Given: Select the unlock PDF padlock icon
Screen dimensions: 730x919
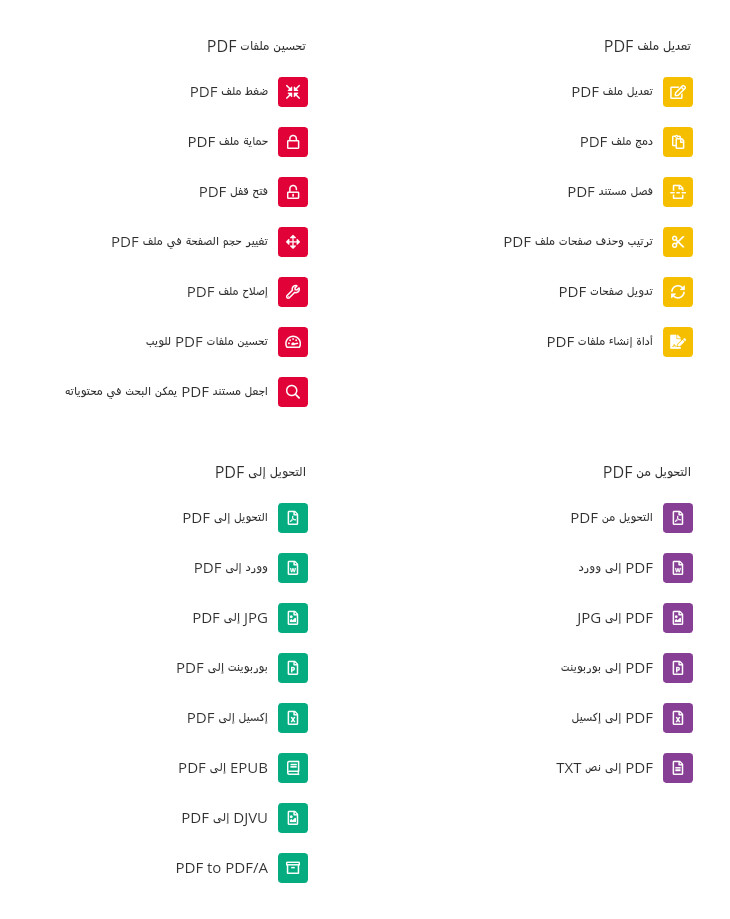Looking at the screenshot, I should pos(292,192).
